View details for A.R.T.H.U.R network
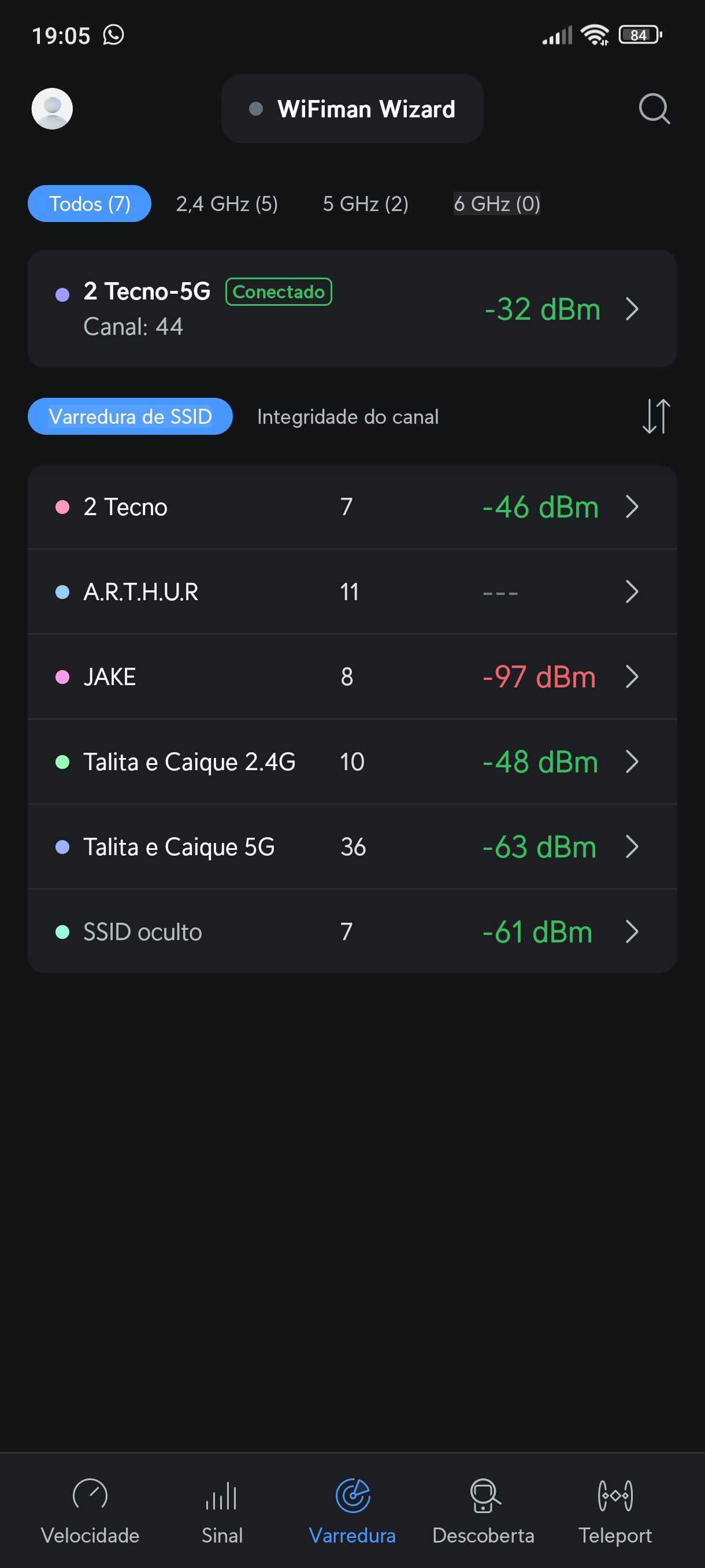Image resolution: width=705 pixels, height=1568 pixels. pyautogui.click(x=352, y=591)
